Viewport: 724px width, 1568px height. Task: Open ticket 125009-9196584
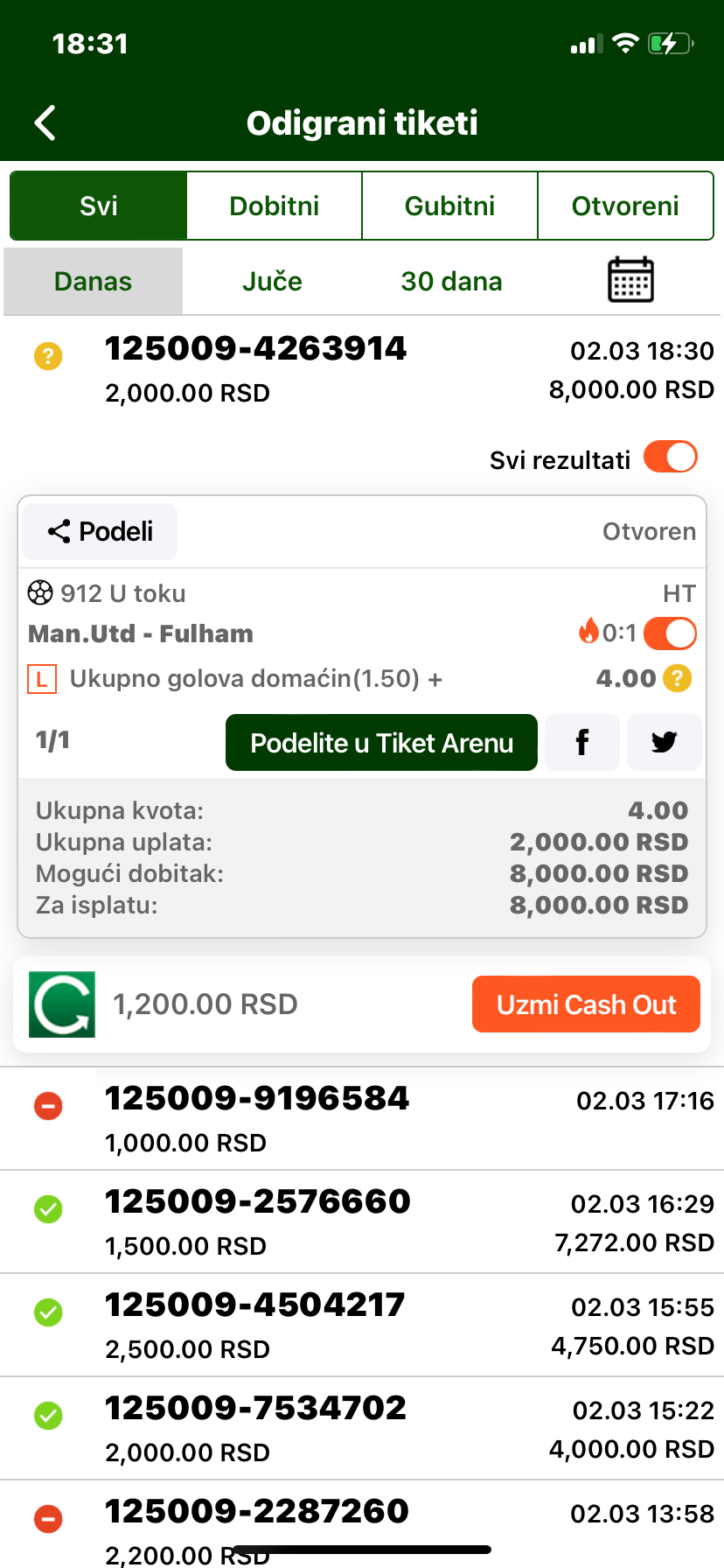[257, 1099]
